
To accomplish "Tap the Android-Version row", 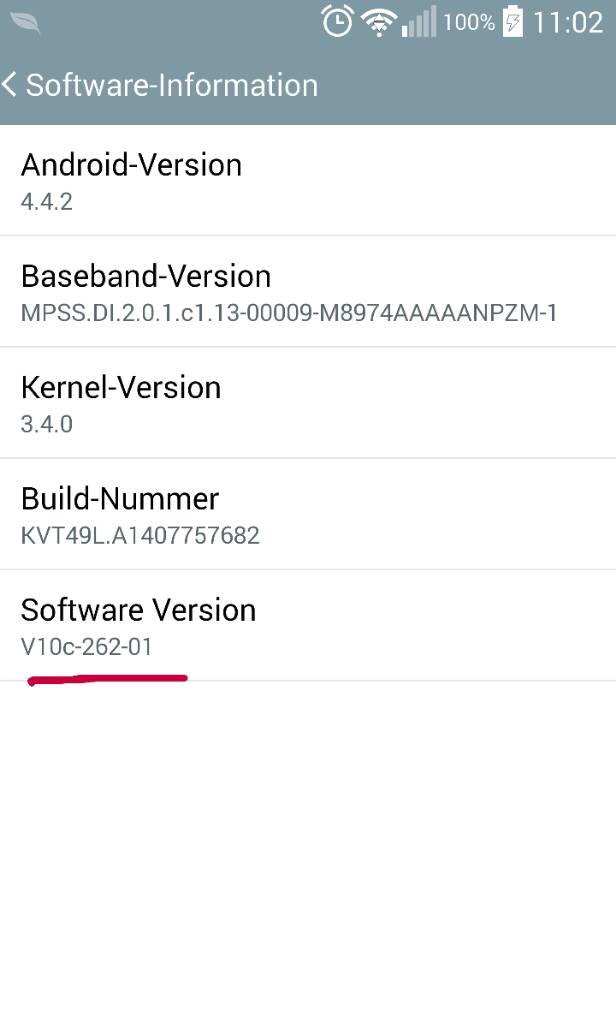I will click(308, 180).
